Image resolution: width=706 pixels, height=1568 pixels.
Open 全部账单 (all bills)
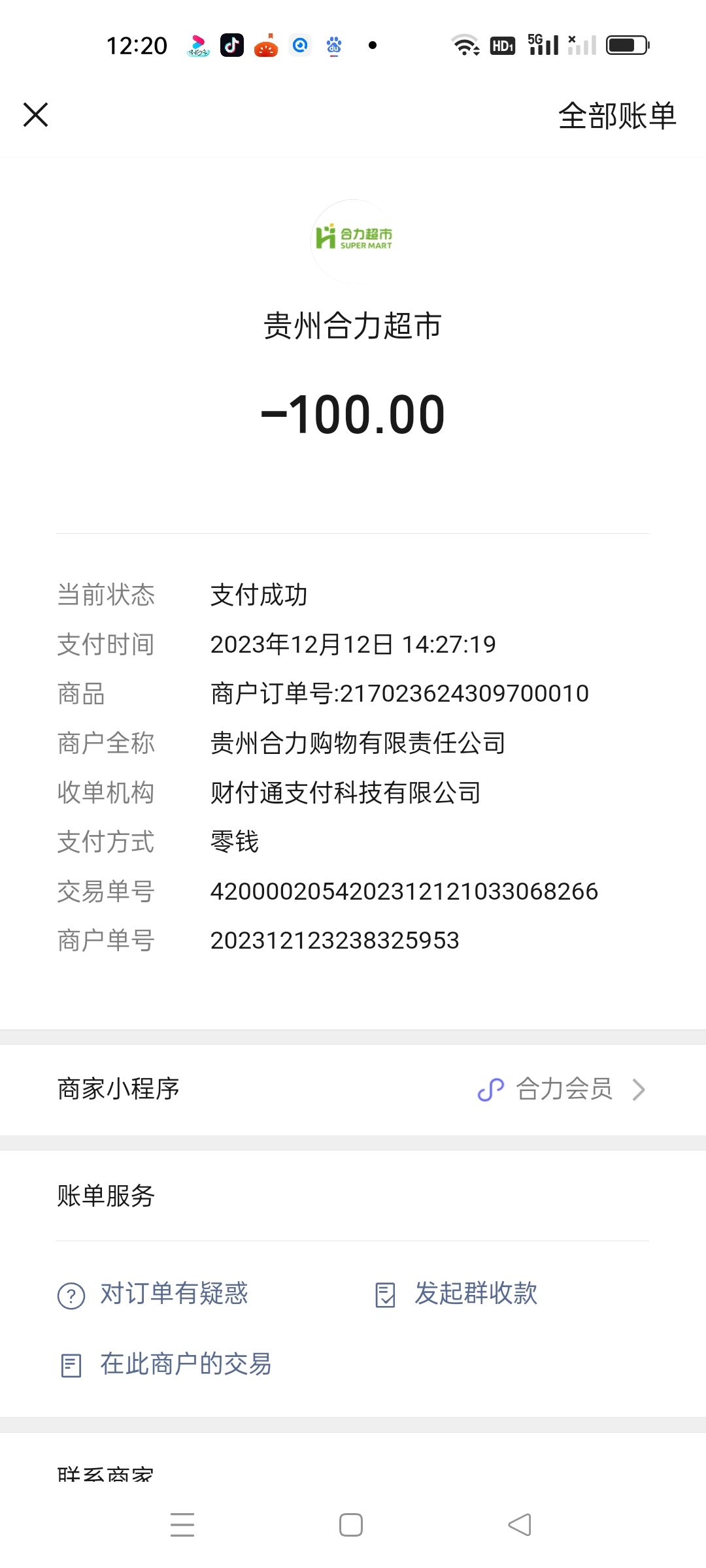pyautogui.click(x=616, y=116)
